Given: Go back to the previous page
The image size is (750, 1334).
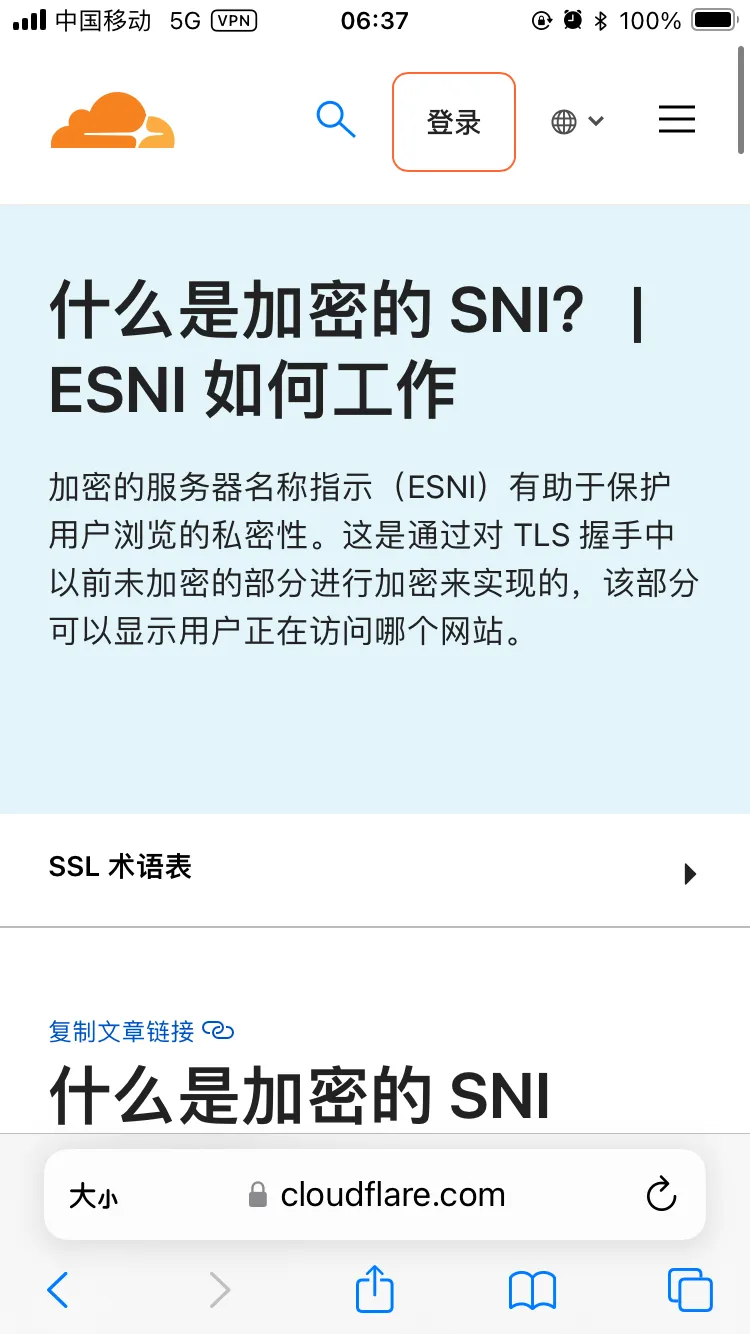Looking at the screenshot, I should 58,1290.
